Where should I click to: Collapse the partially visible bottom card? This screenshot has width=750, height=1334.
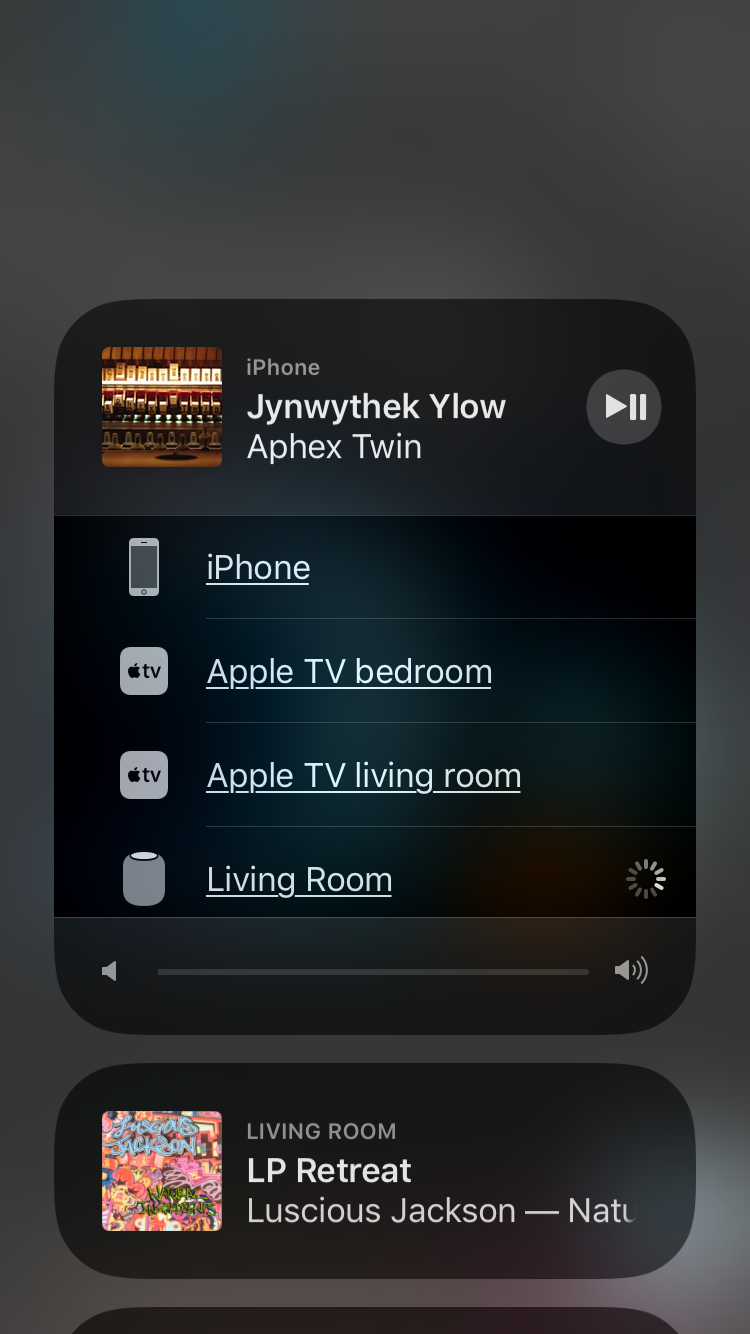pyautogui.click(x=375, y=1320)
